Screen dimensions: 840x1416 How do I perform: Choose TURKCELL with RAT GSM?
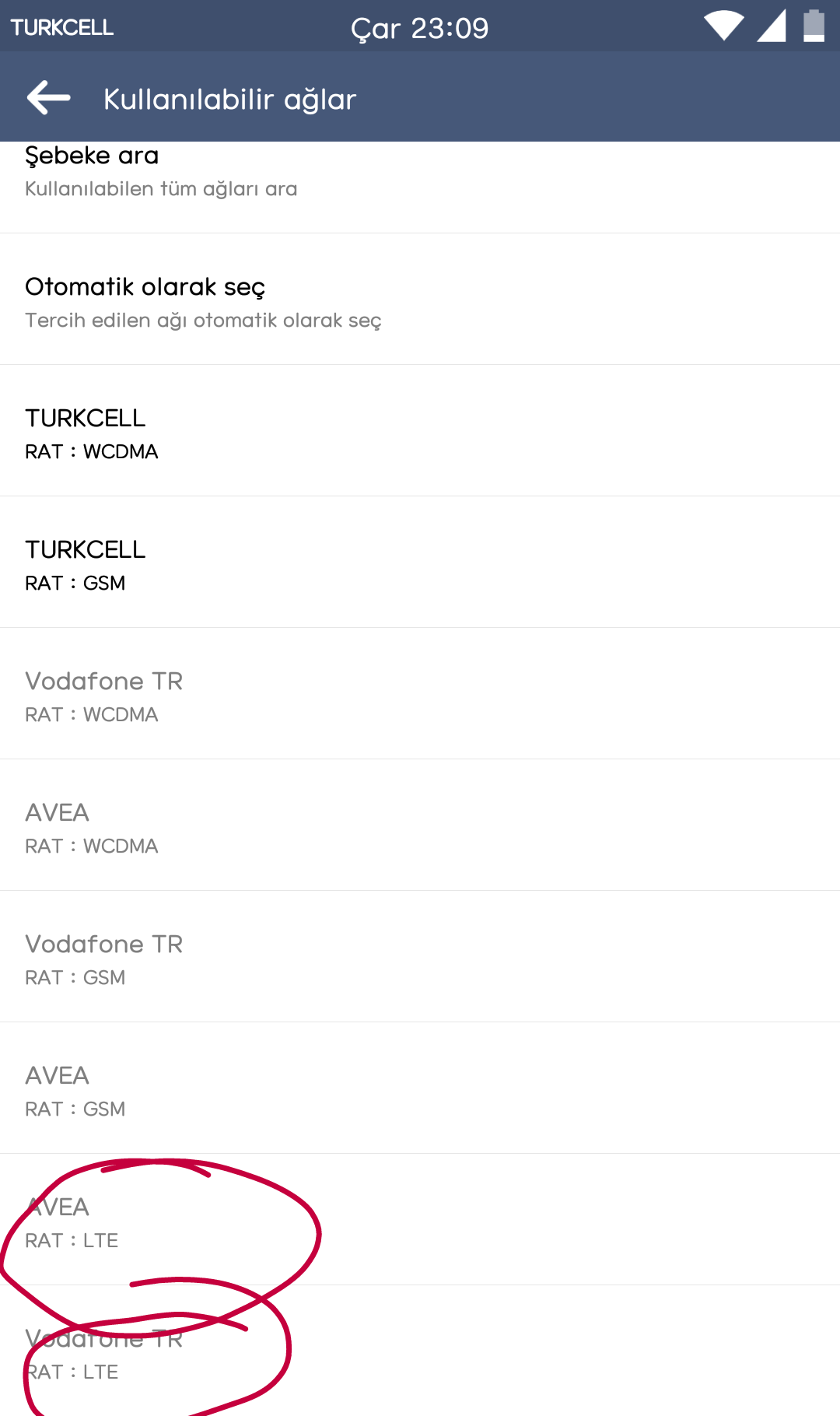click(x=420, y=563)
